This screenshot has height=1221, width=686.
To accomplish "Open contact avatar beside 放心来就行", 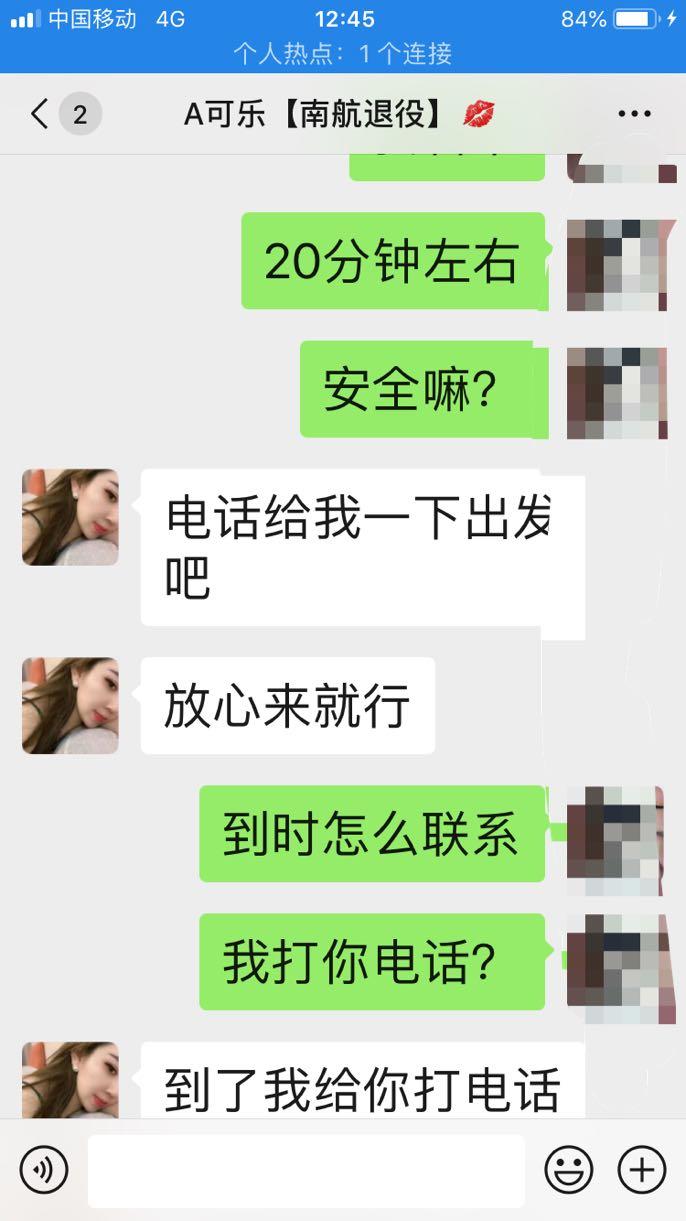I will click(x=70, y=705).
